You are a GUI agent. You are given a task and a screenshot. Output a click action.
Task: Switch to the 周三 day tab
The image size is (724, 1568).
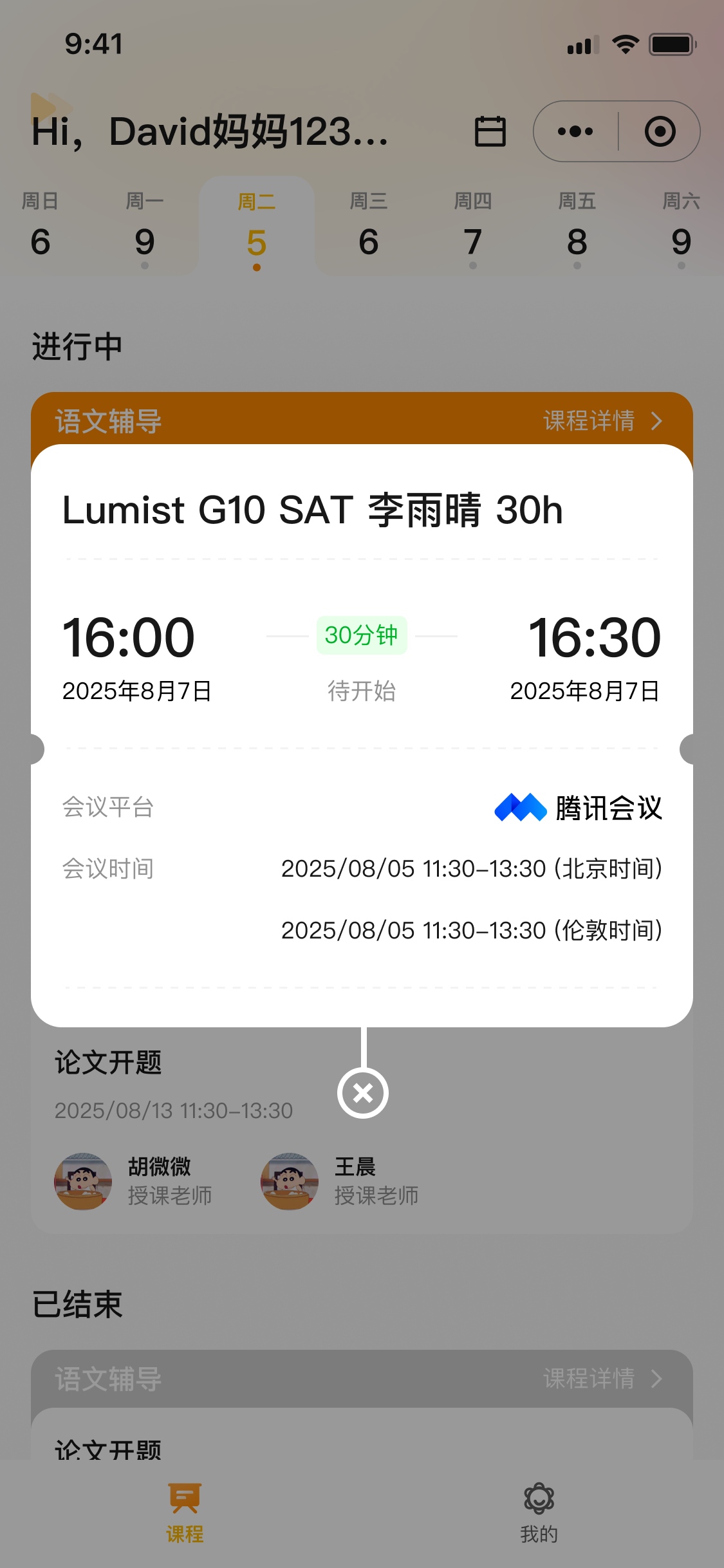pyautogui.click(x=368, y=224)
